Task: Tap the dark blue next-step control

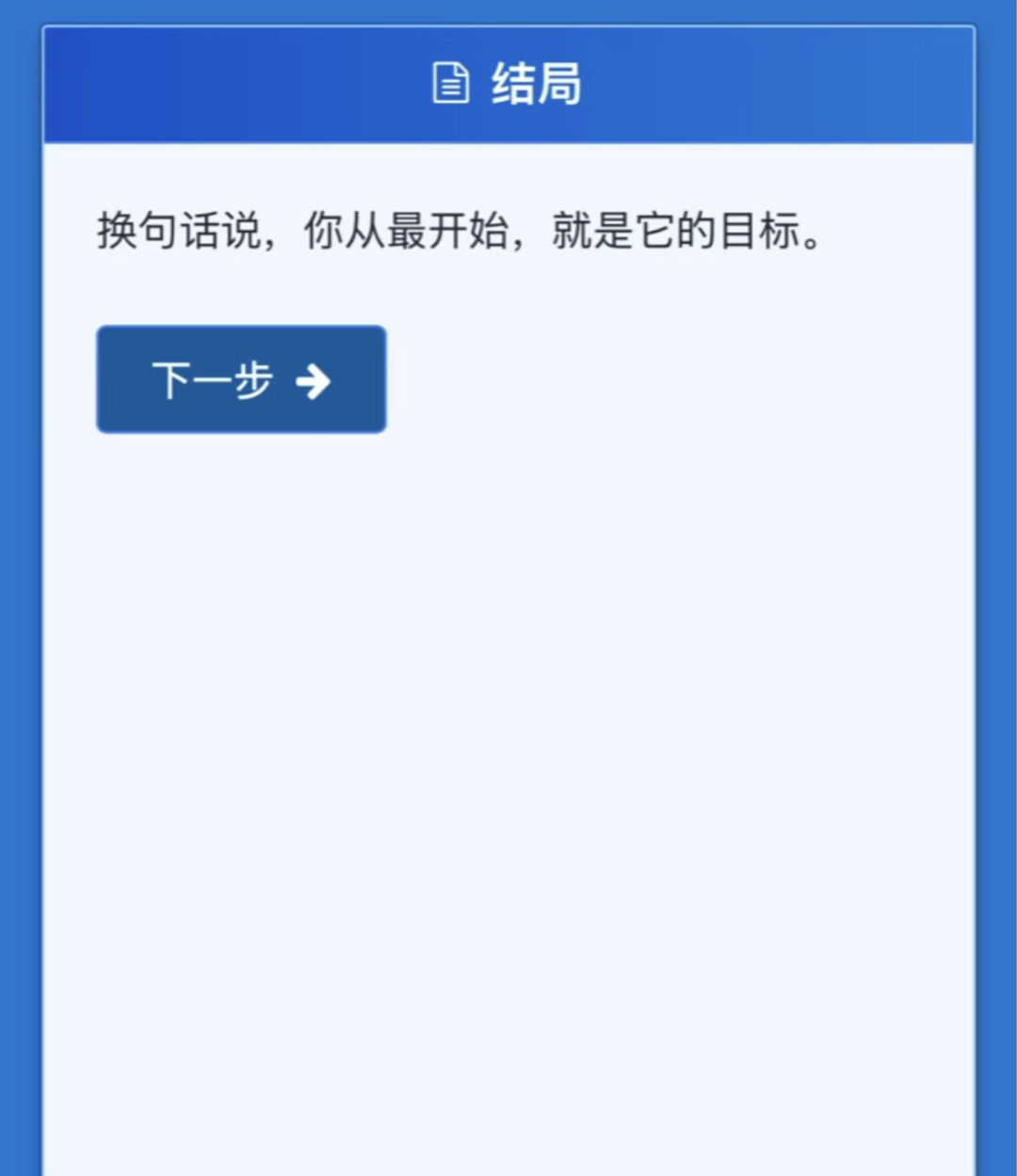Action: (240, 380)
